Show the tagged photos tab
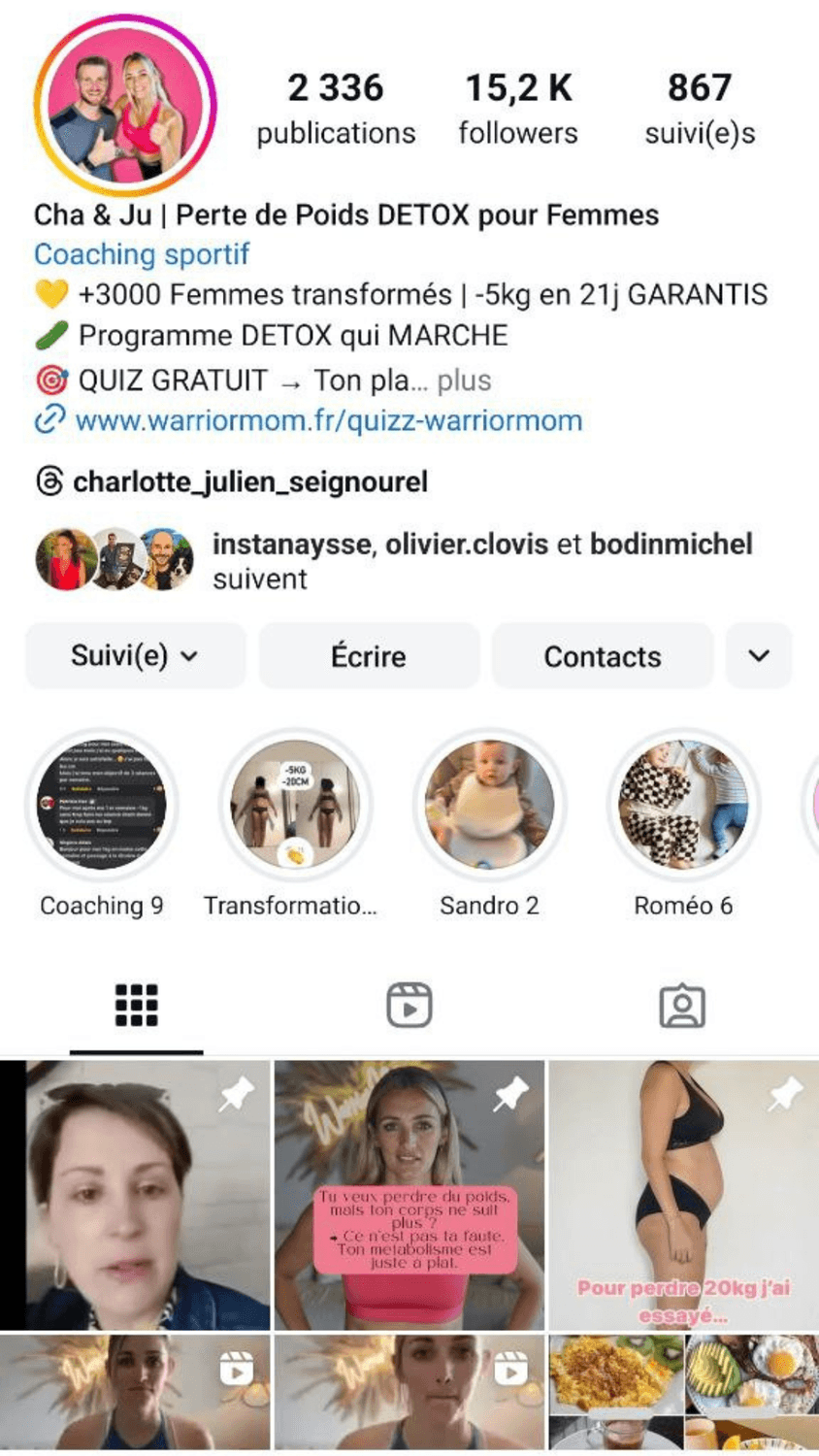The width and height of the screenshot is (819, 1456). [x=682, y=1006]
